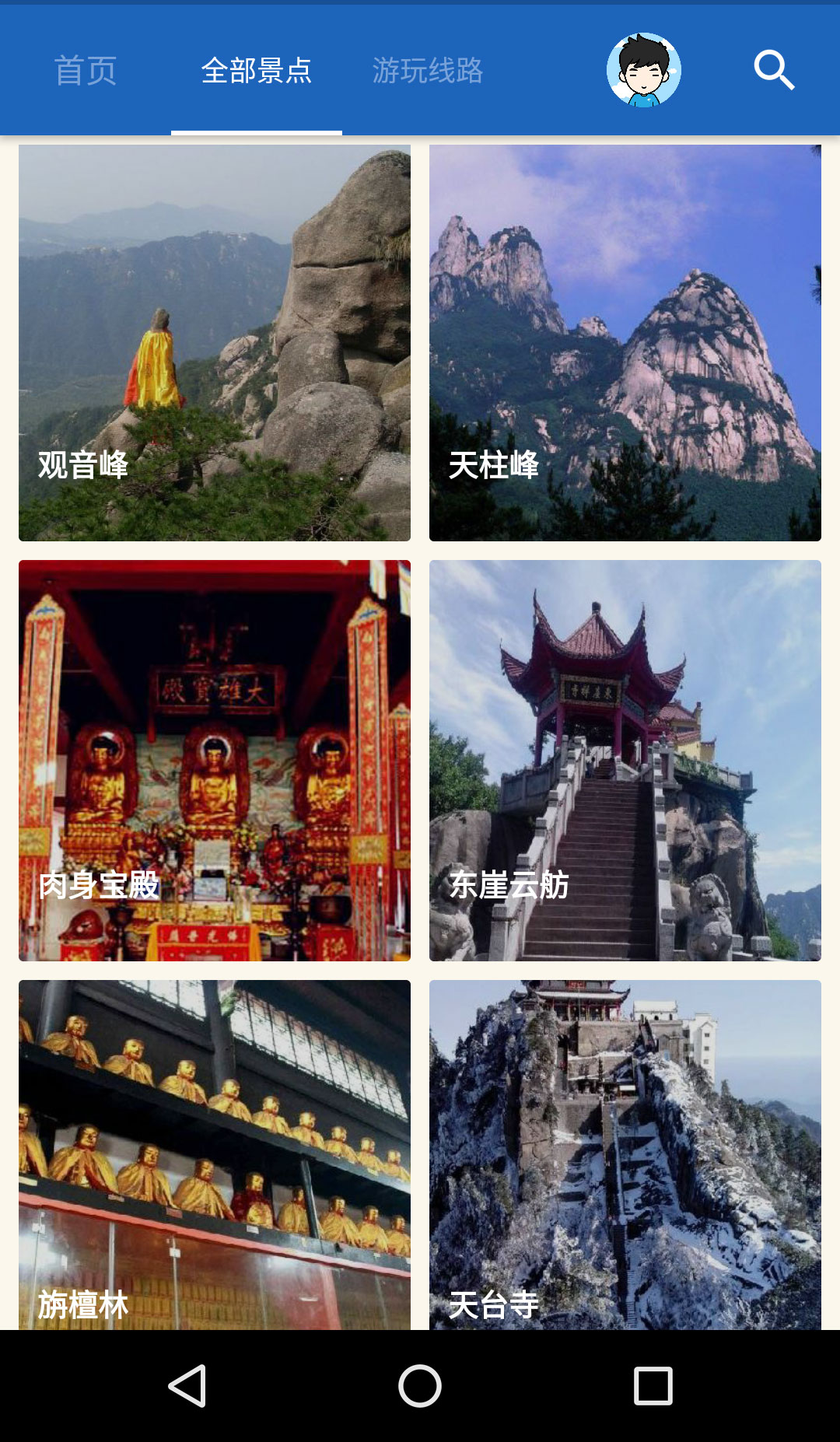
Task: Click the 观音峰 label text
Action: coord(83,467)
